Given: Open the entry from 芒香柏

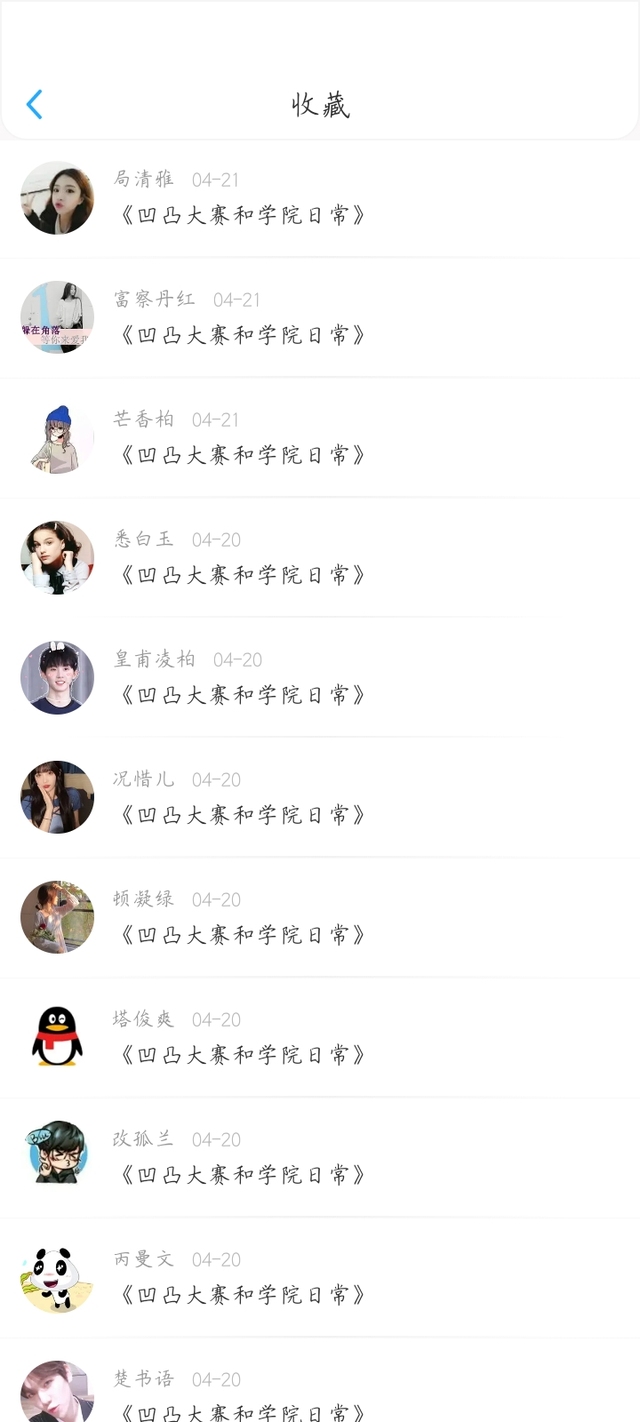Looking at the screenshot, I should pos(320,438).
